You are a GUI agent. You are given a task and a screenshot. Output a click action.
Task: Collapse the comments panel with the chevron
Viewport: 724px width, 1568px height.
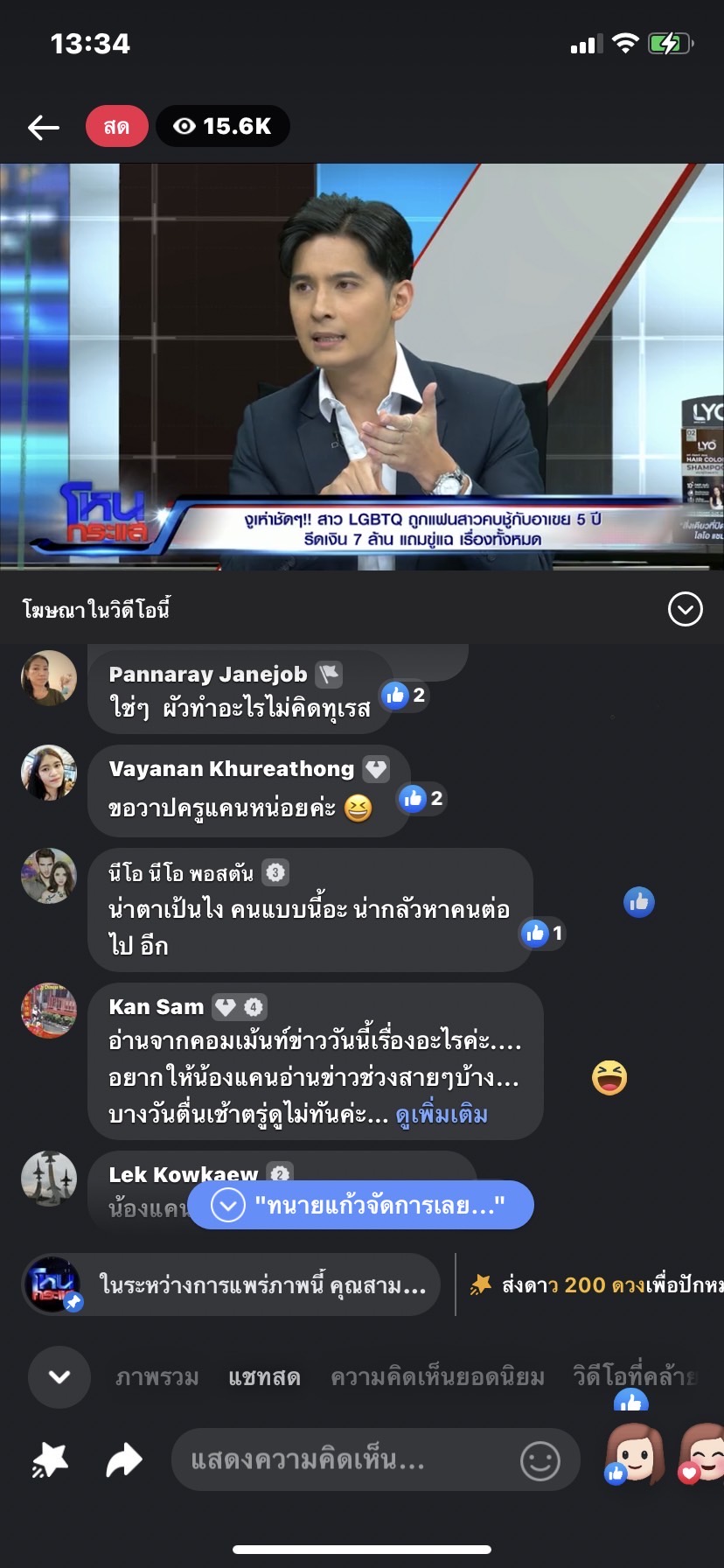[59, 1377]
